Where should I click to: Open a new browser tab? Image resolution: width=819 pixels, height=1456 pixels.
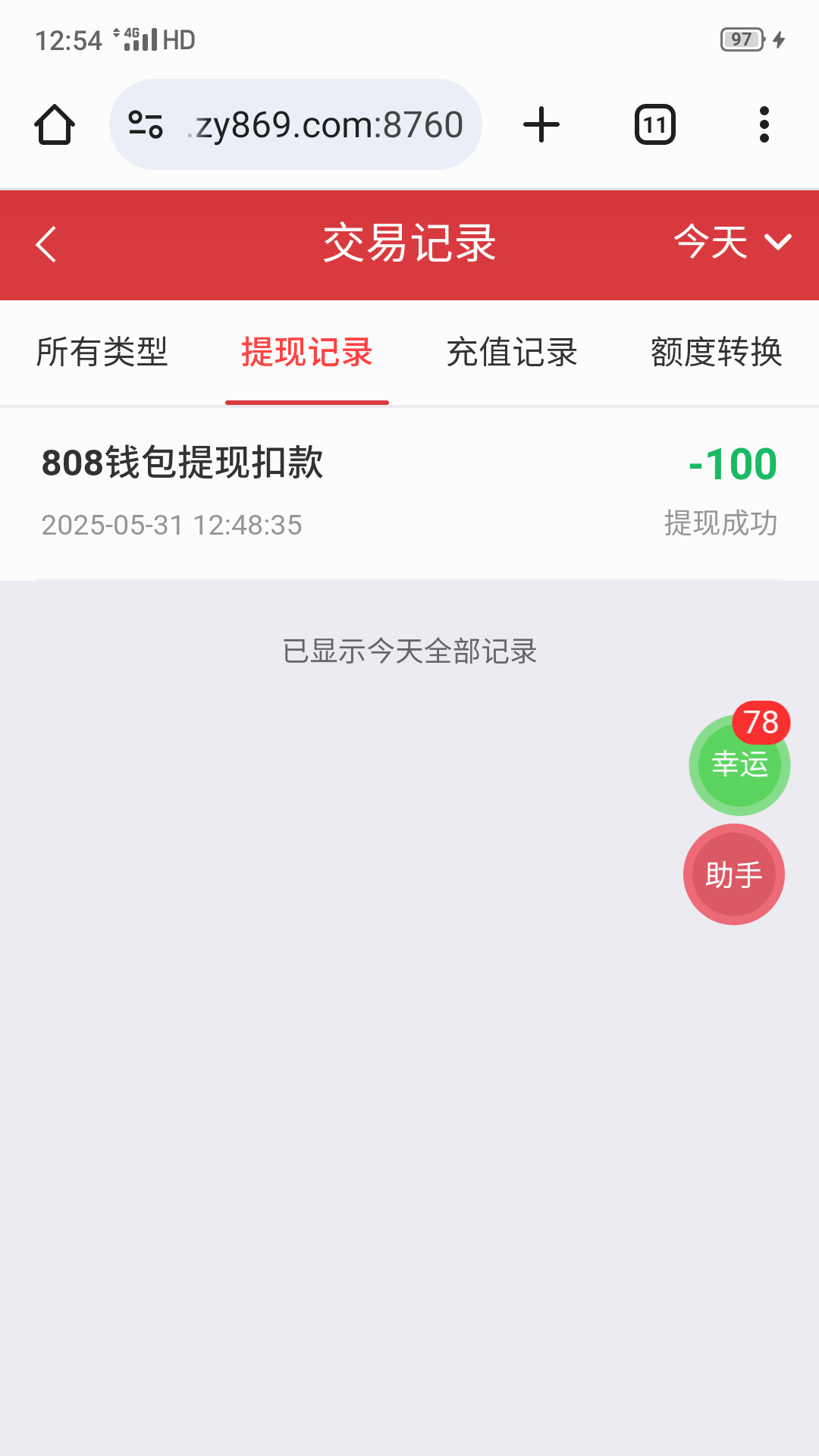pos(541,124)
